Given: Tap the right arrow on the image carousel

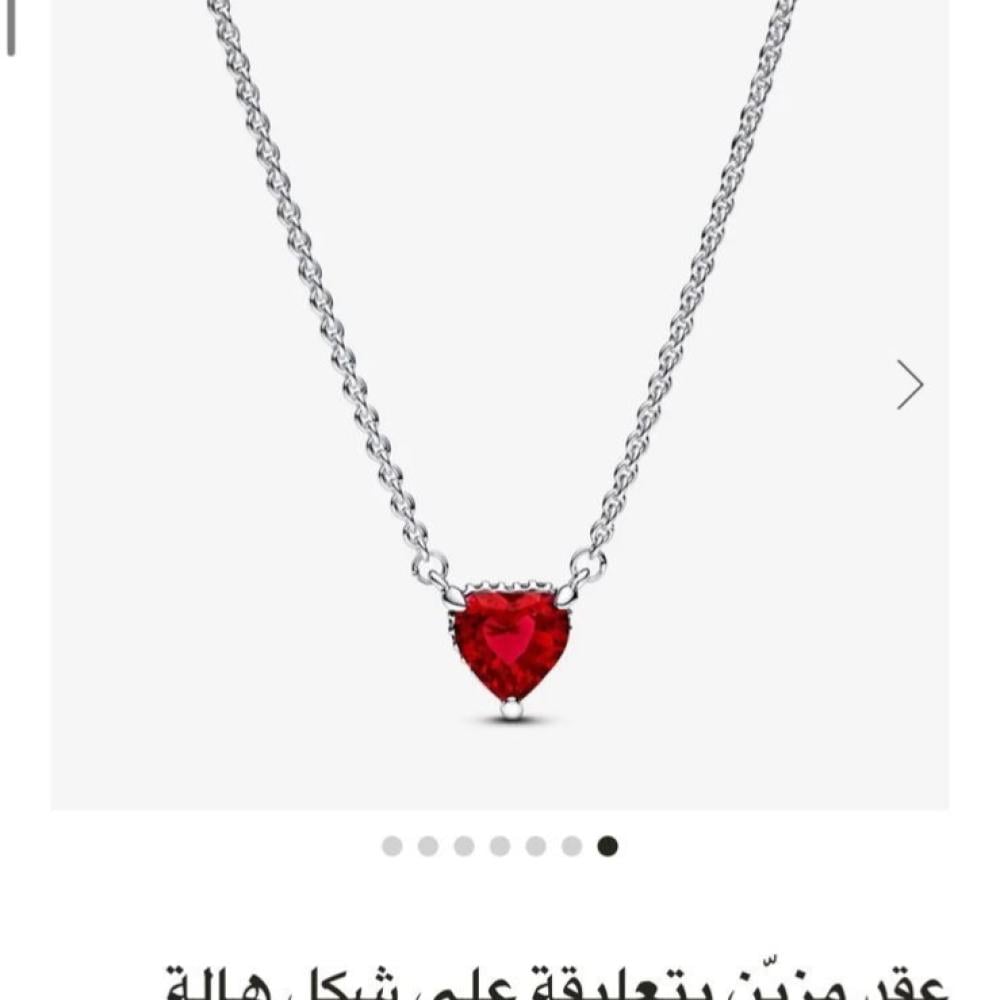Looking at the screenshot, I should click(x=909, y=385).
